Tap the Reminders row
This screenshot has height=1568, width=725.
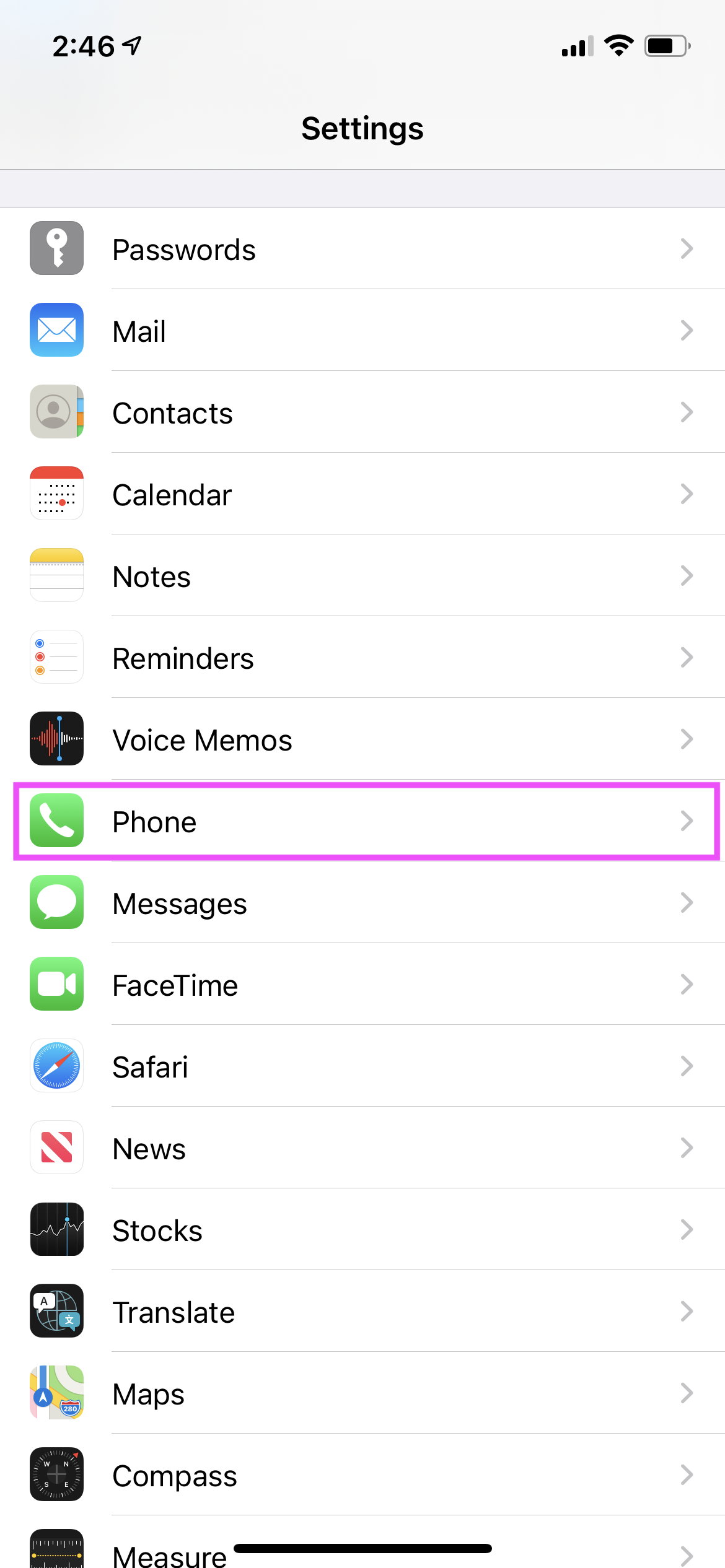pos(362,658)
